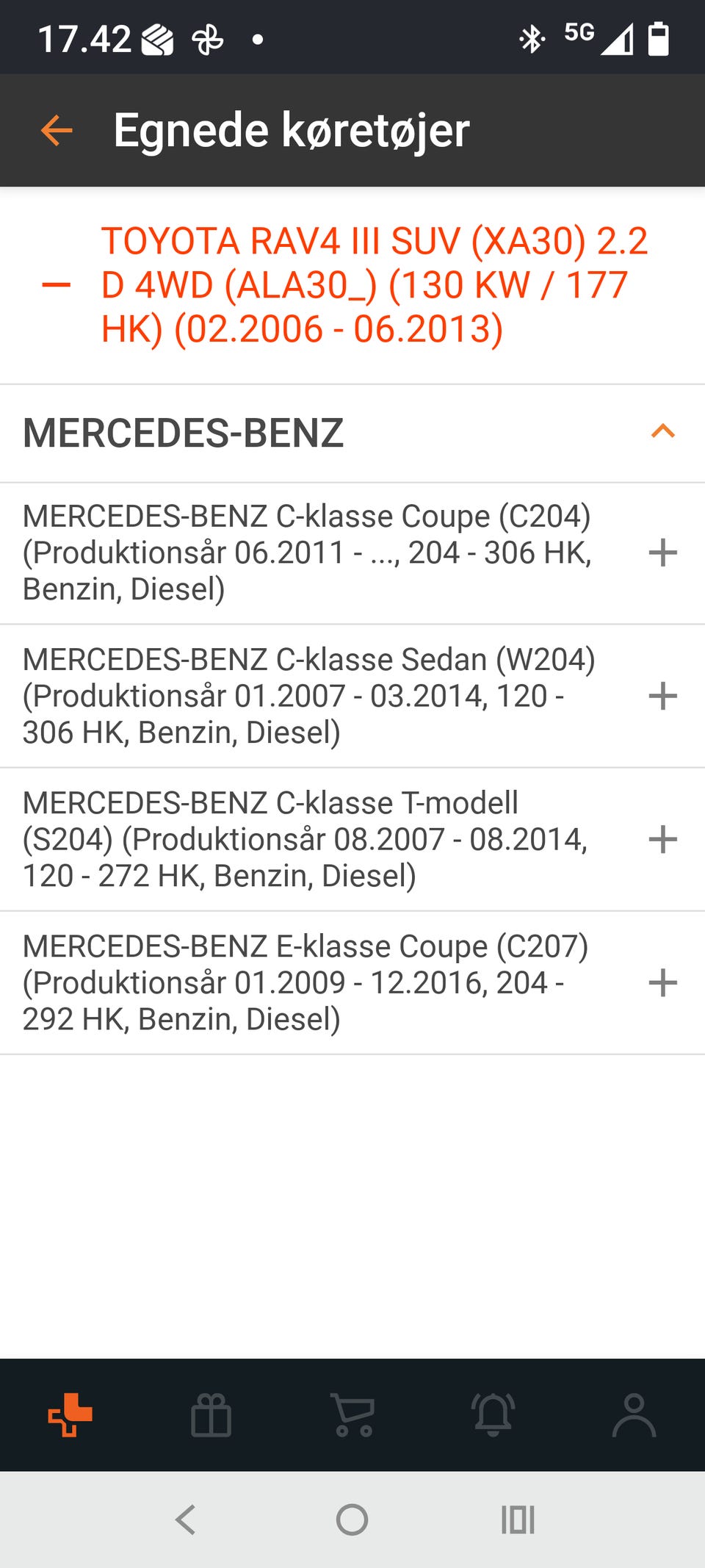Screen dimensions: 705x1568
Task: Open the user profile icon
Action: tap(634, 1416)
